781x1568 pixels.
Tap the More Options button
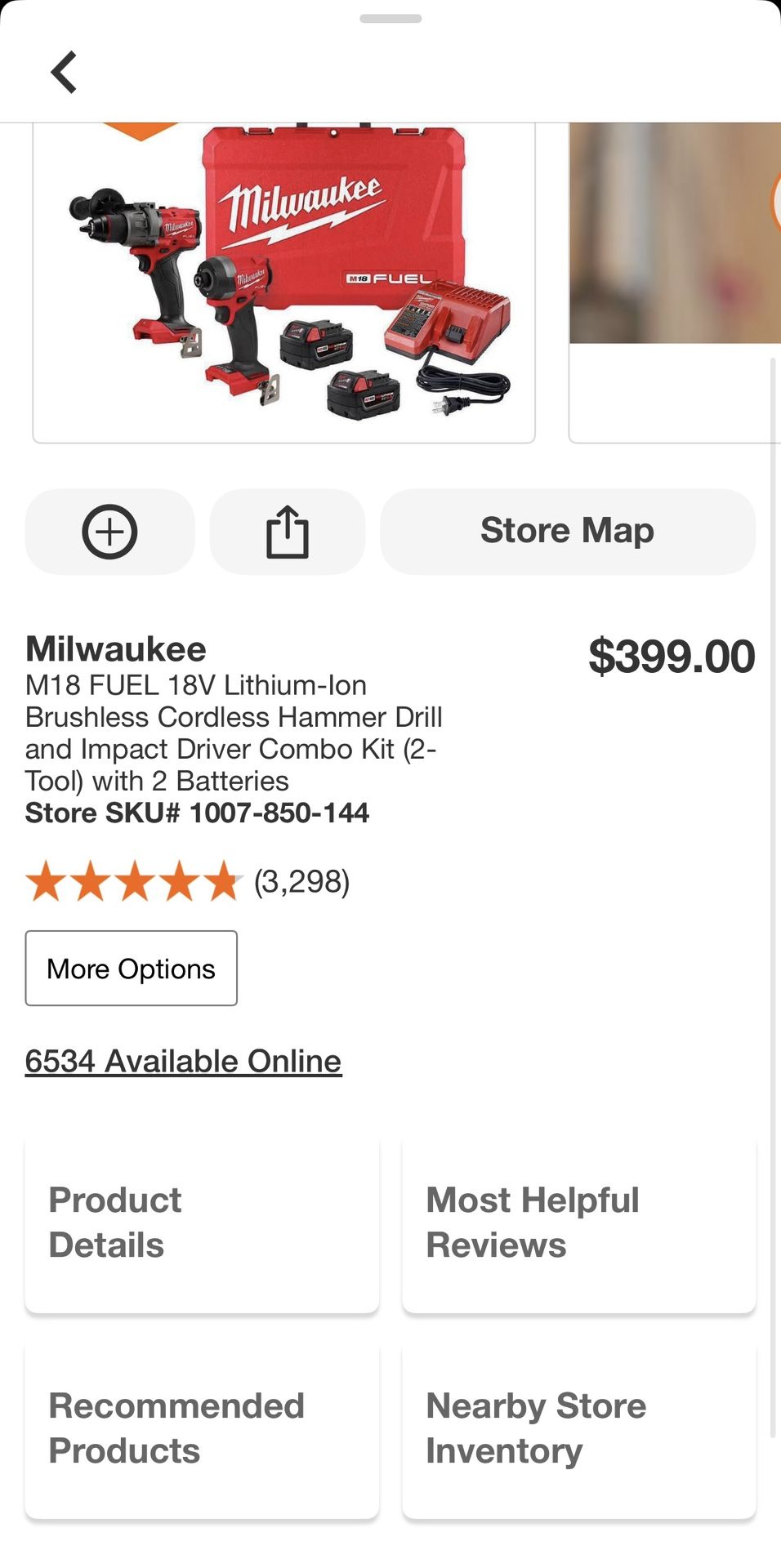tap(131, 969)
